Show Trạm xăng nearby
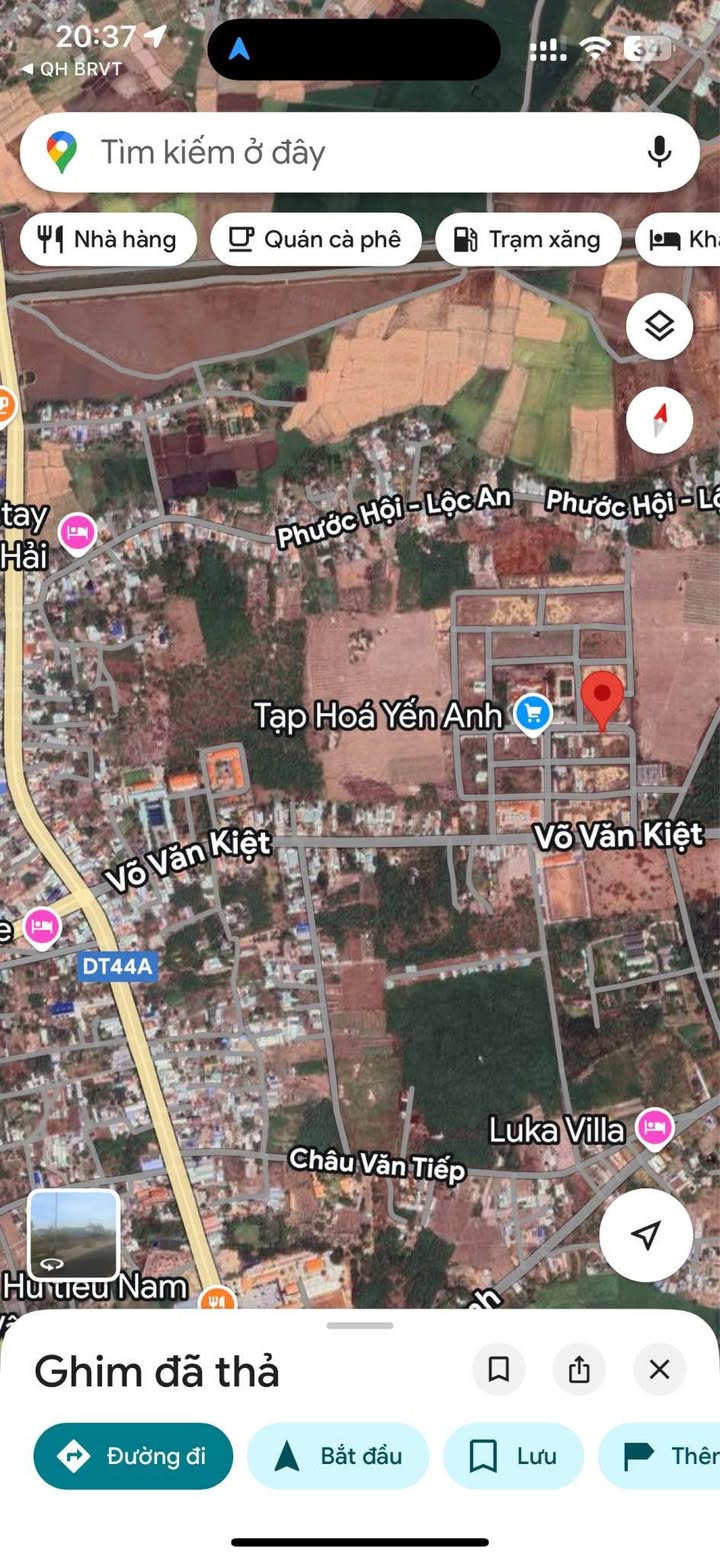This screenshot has width=720, height=1560. [x=528, y=239]
